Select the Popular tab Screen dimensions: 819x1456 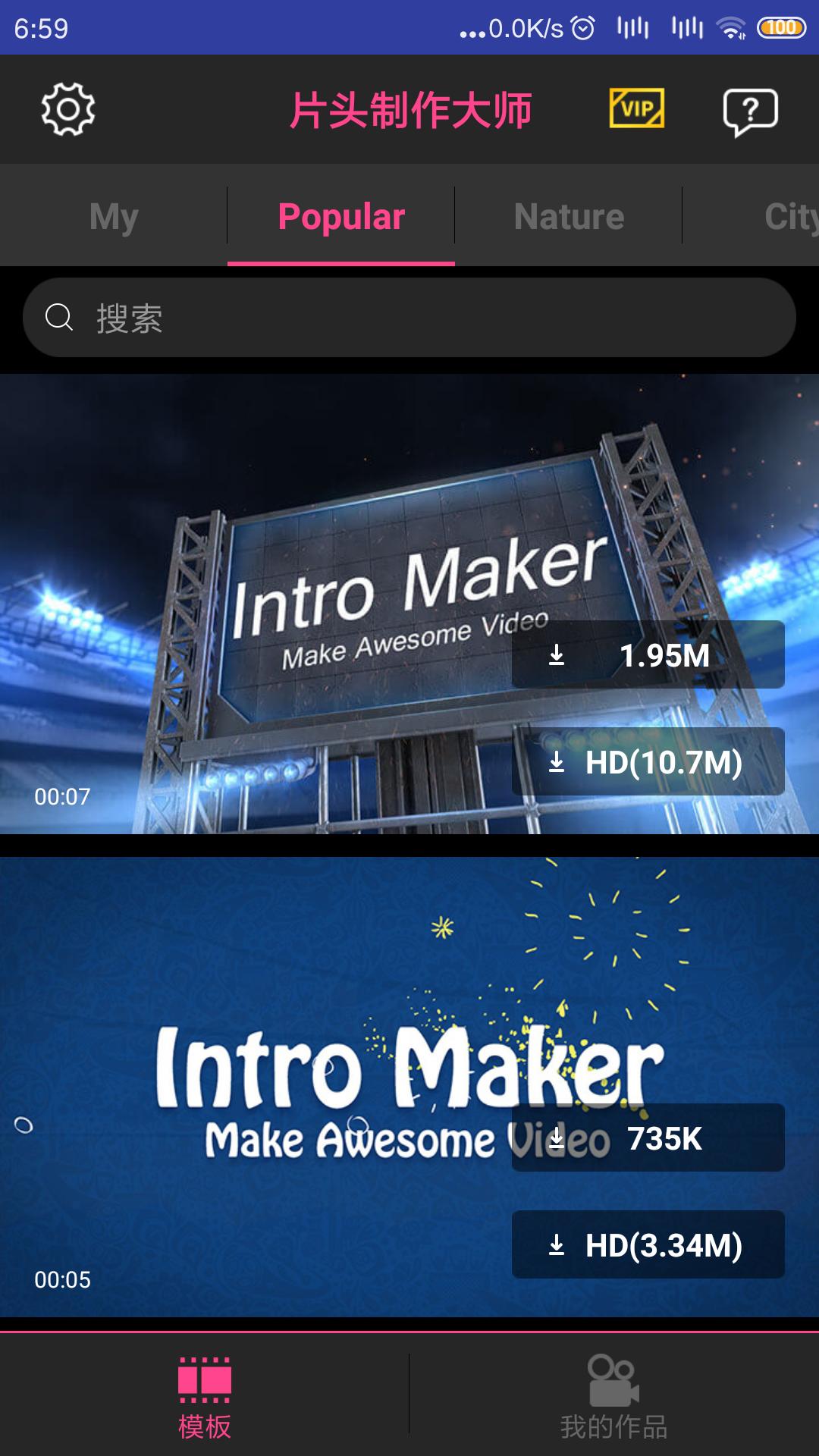[x=341, y=216]
